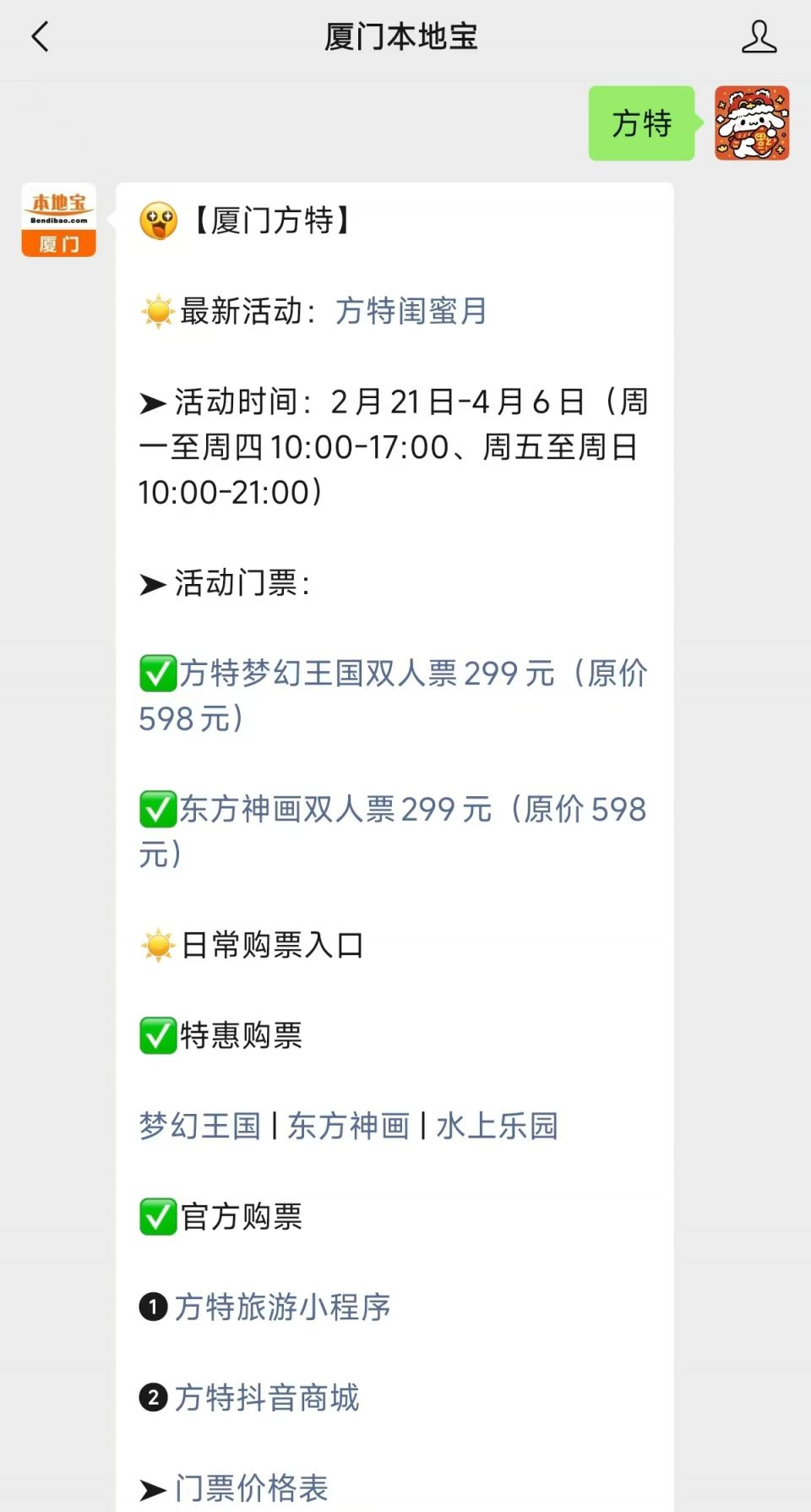Screen dimensions: 811x1512
Task: Open the 方特旅游小程序 link
Action: (282, 1307)
